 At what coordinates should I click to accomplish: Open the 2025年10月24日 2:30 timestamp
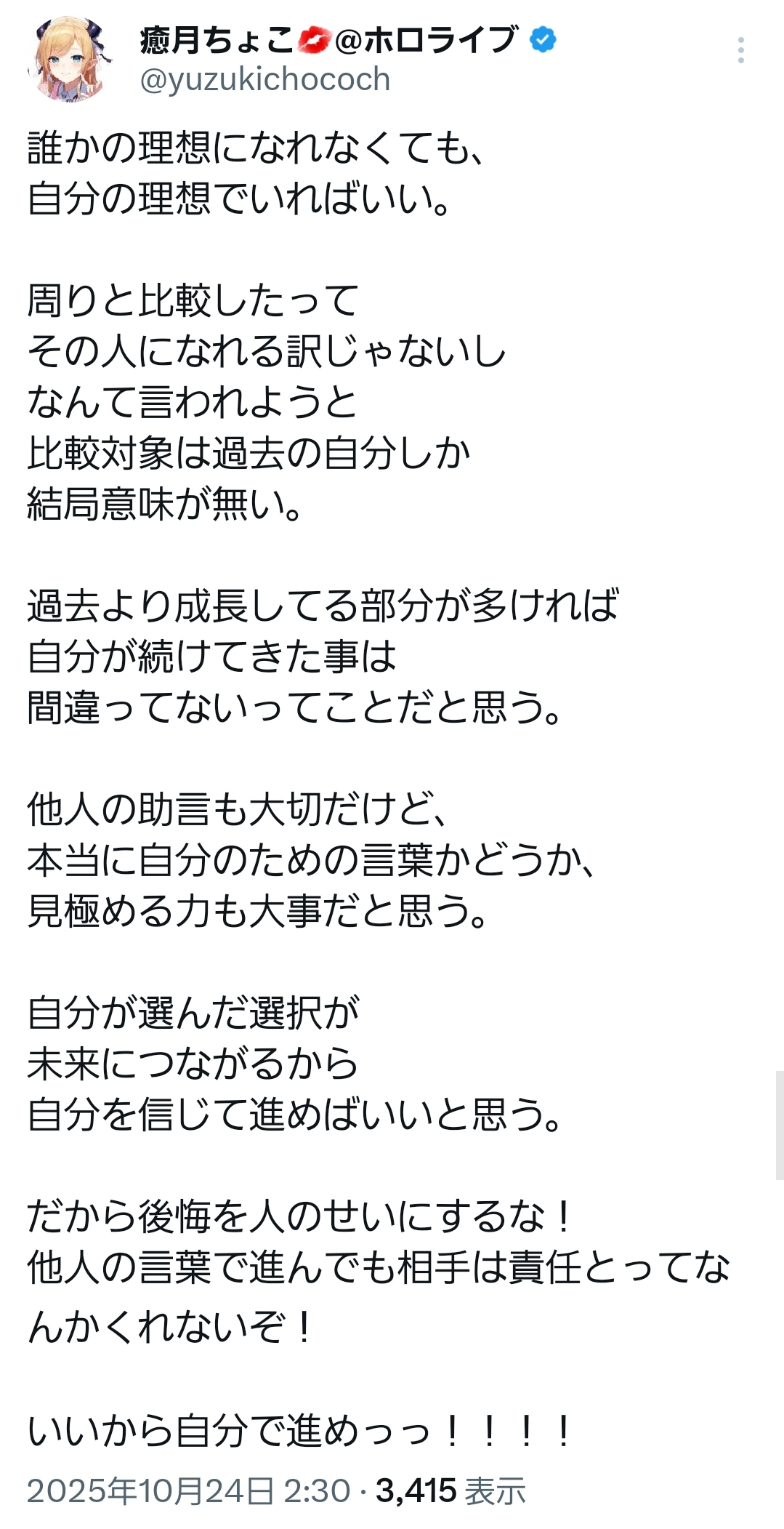tap(189, 1490)
